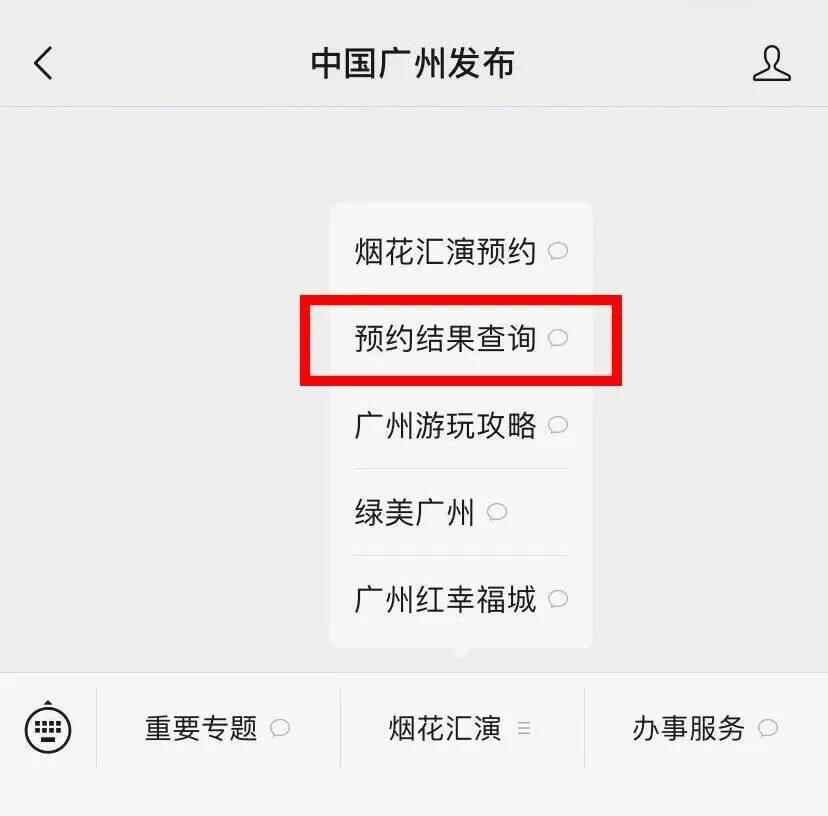
Task: Select 绿美广州 menu item
Action: [430, 513]
